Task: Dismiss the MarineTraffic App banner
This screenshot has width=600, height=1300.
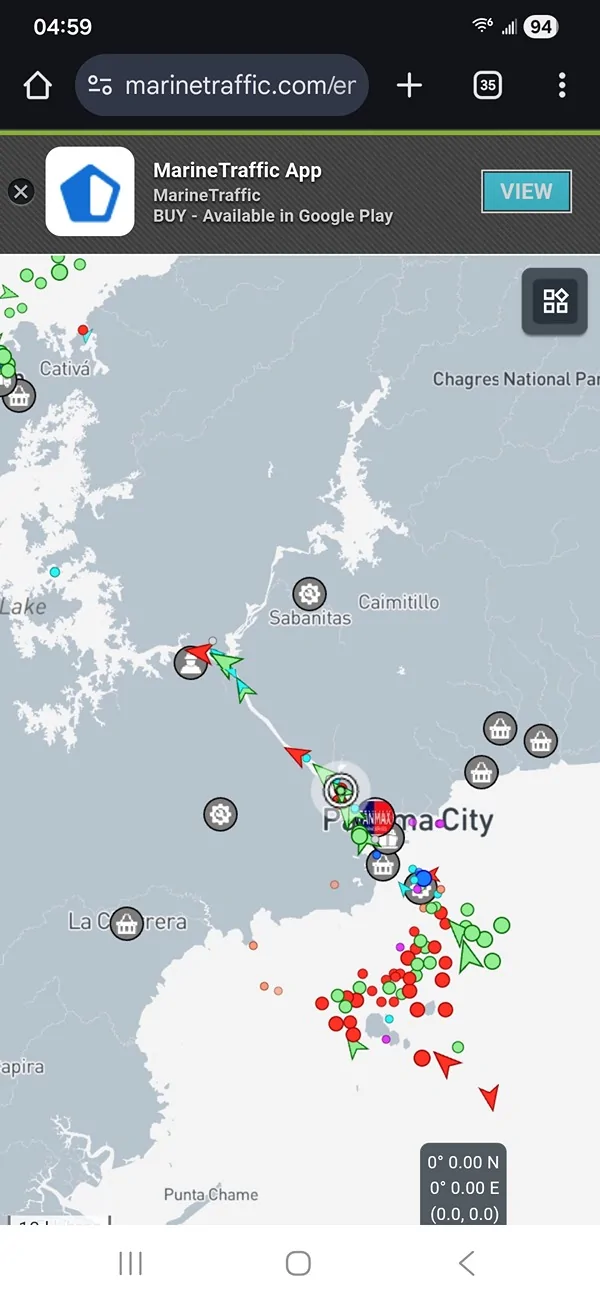Action: coord(21,192)
